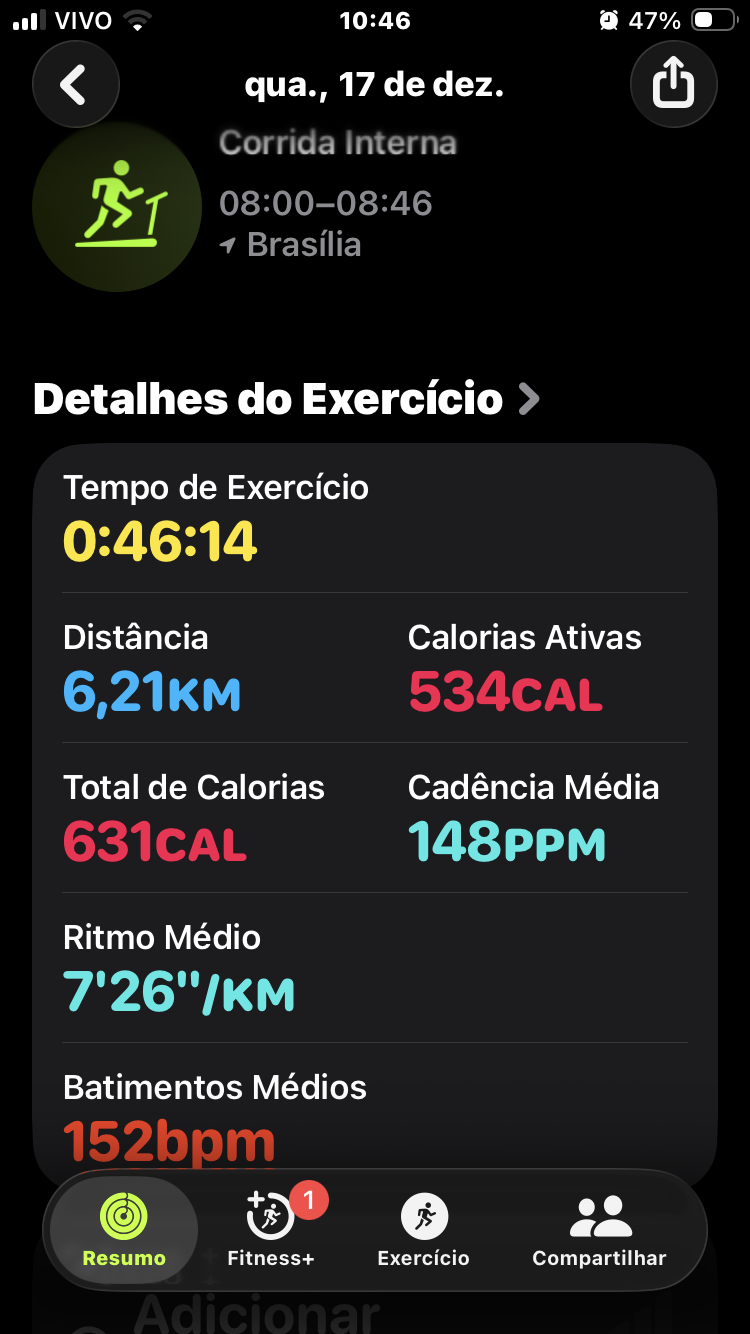Switch to the Resumo tab
This screenshot has height=1334, width=750.
pos(121,1230)
